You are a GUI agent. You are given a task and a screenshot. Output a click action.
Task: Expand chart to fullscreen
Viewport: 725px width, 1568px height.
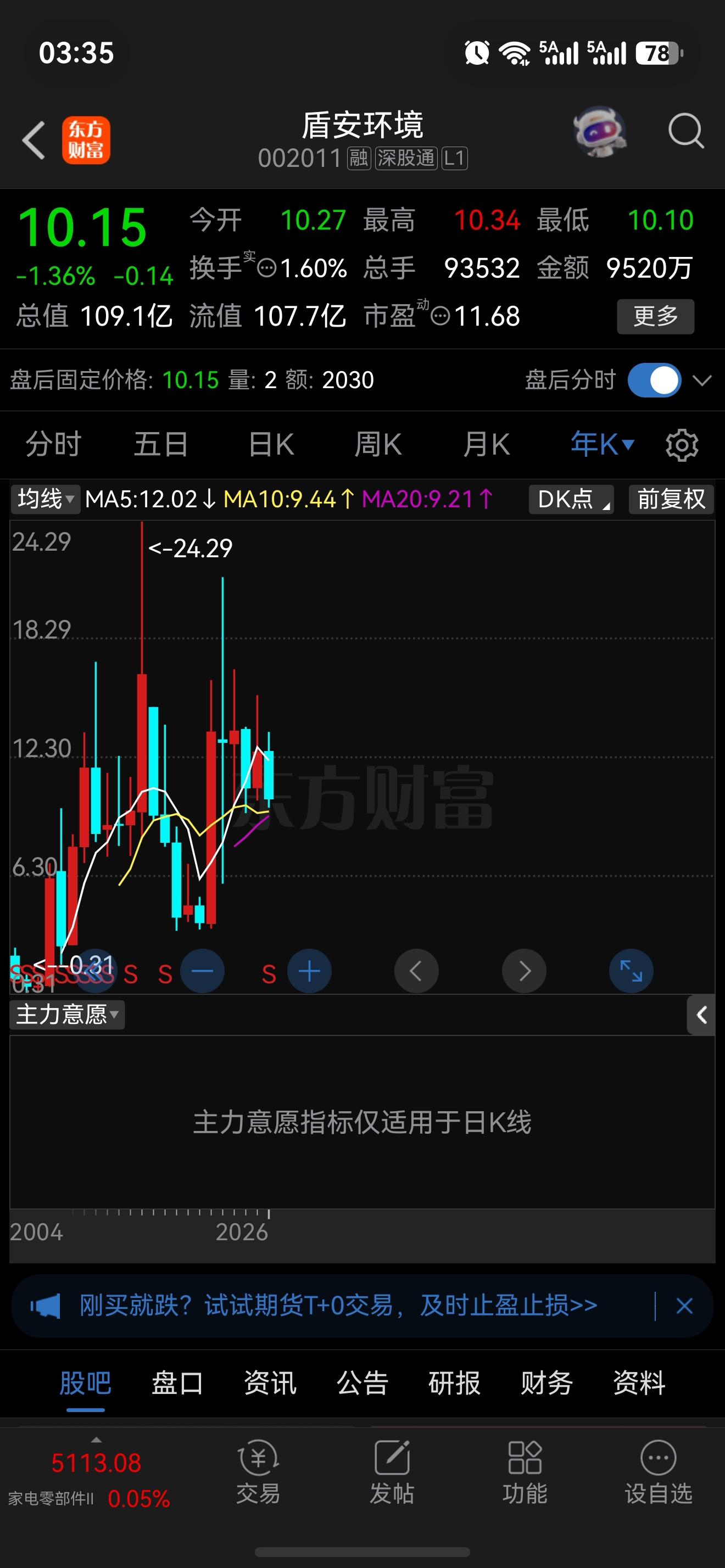(x=631, y=971)
